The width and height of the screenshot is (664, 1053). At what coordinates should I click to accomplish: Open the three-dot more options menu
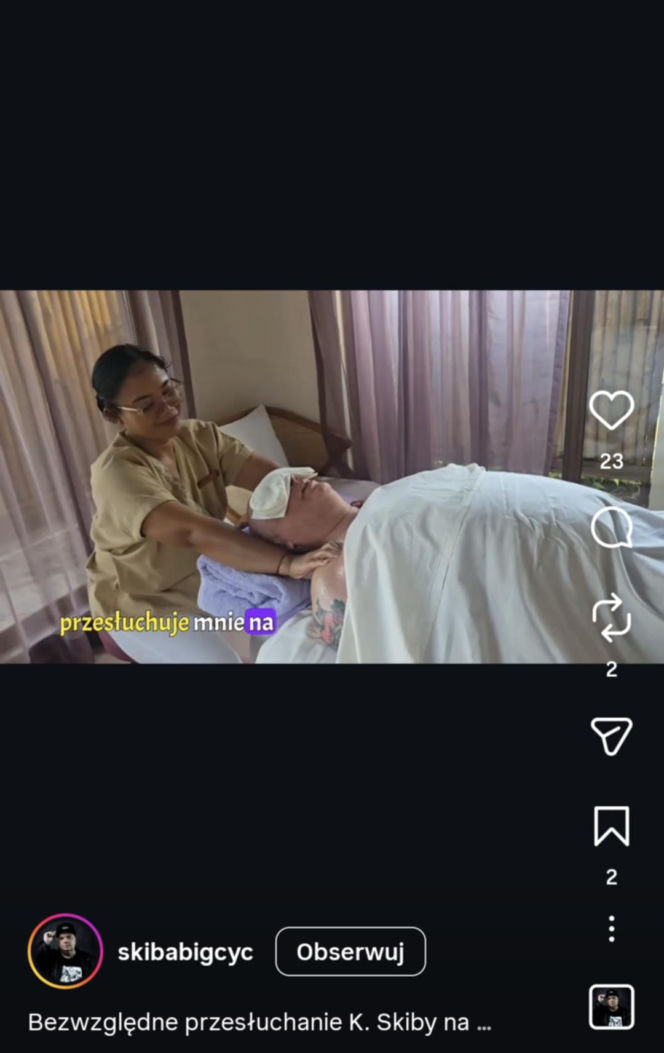pos(611,928)
